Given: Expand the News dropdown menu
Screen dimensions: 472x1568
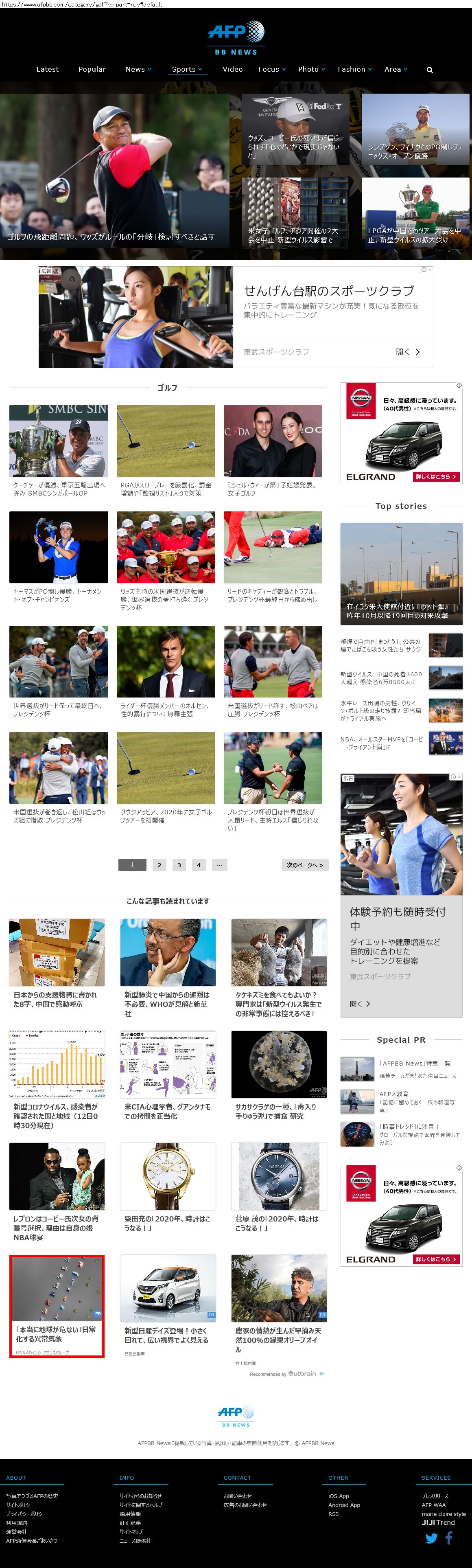Looking at the screenshot, I should [138, 69].
